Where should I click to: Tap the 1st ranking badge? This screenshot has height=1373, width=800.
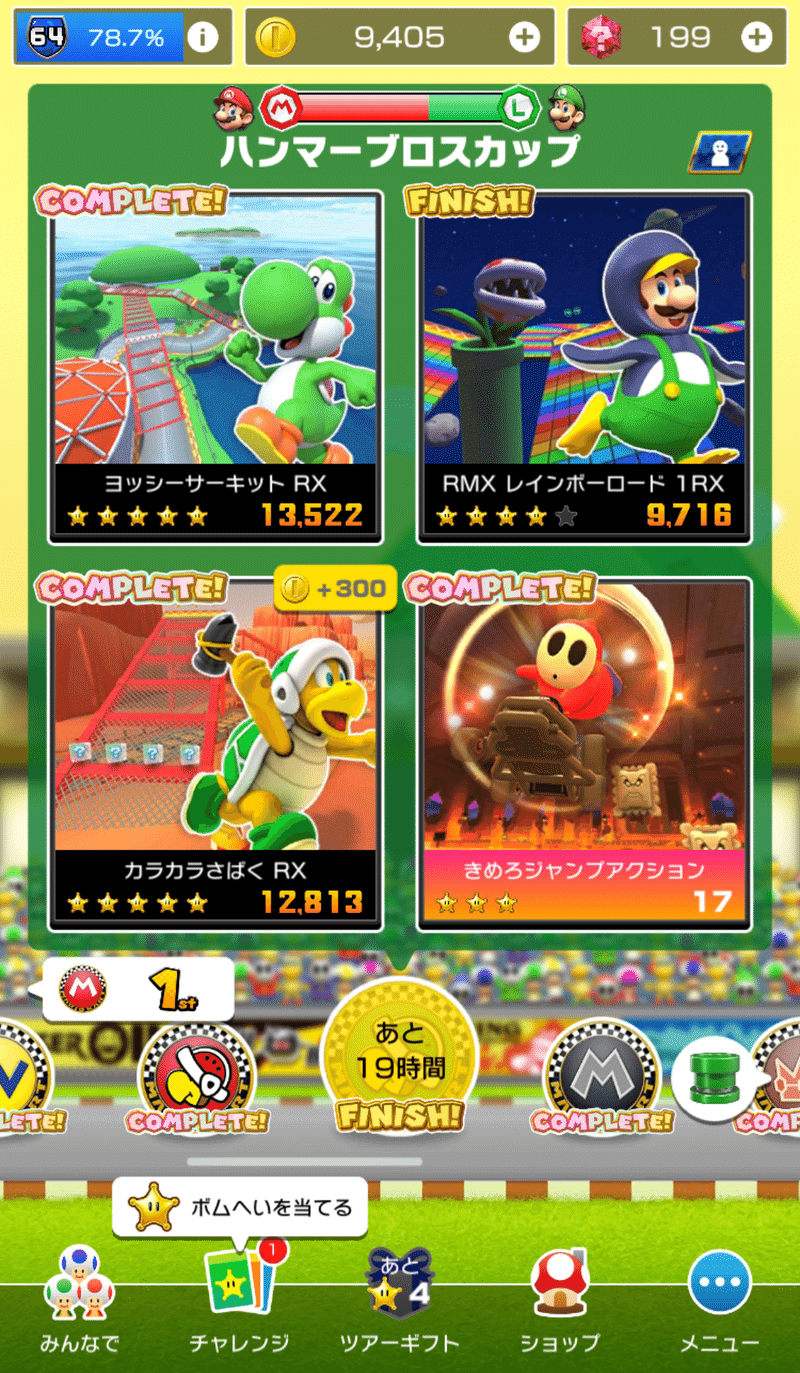click(x=138, y=989)
